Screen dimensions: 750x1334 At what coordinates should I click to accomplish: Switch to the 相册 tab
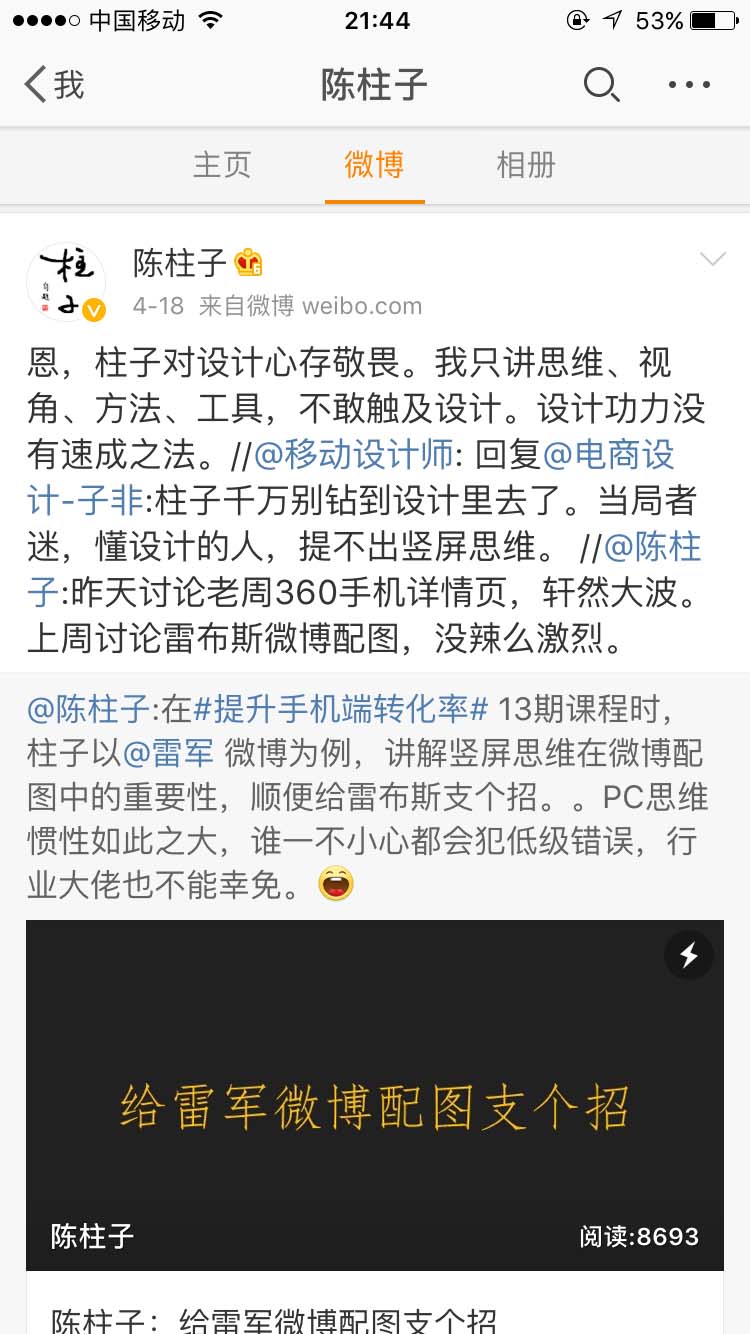pyautogui.click(x=524, y=165)
